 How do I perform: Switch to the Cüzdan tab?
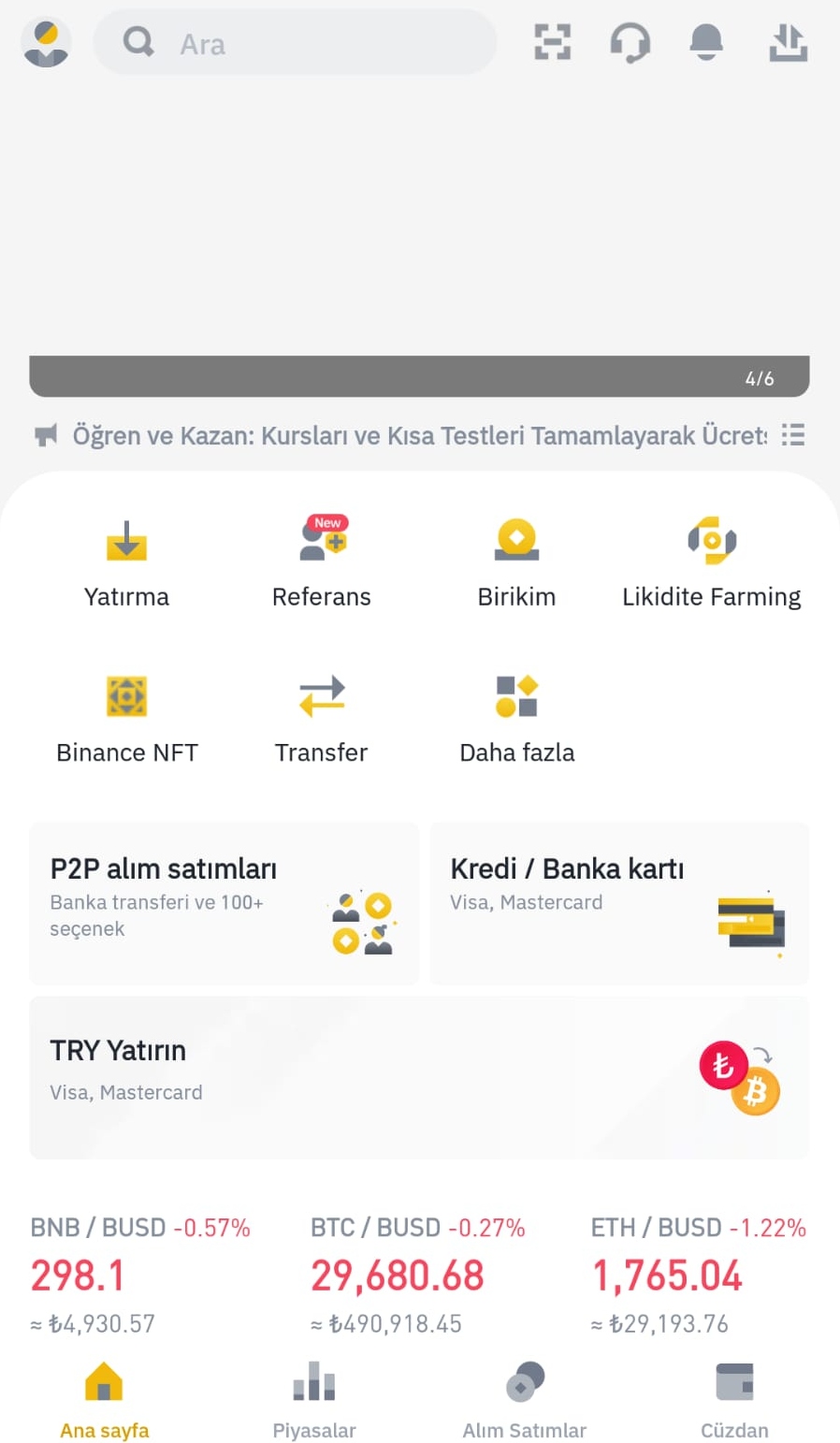[x=734, y=1401]
